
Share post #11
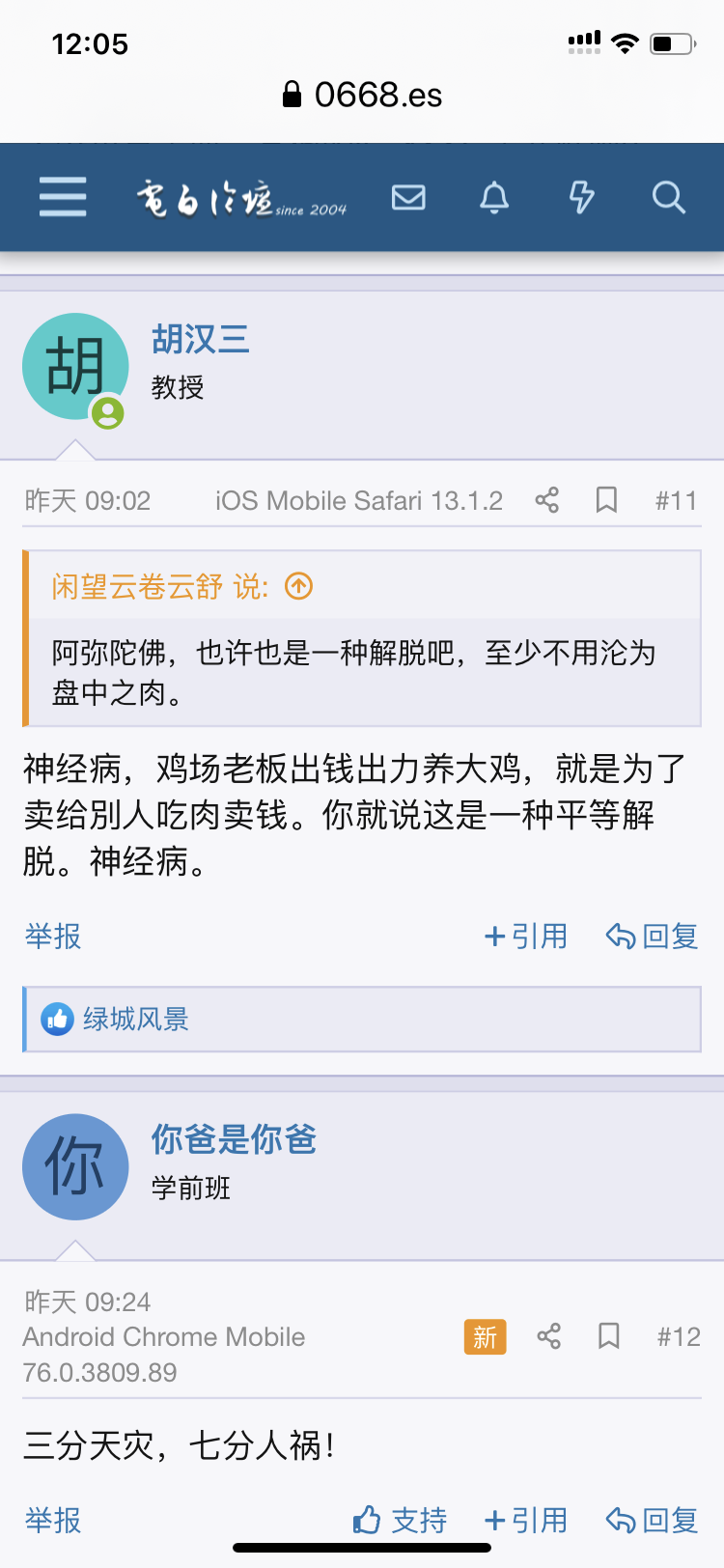coord(547,500)
